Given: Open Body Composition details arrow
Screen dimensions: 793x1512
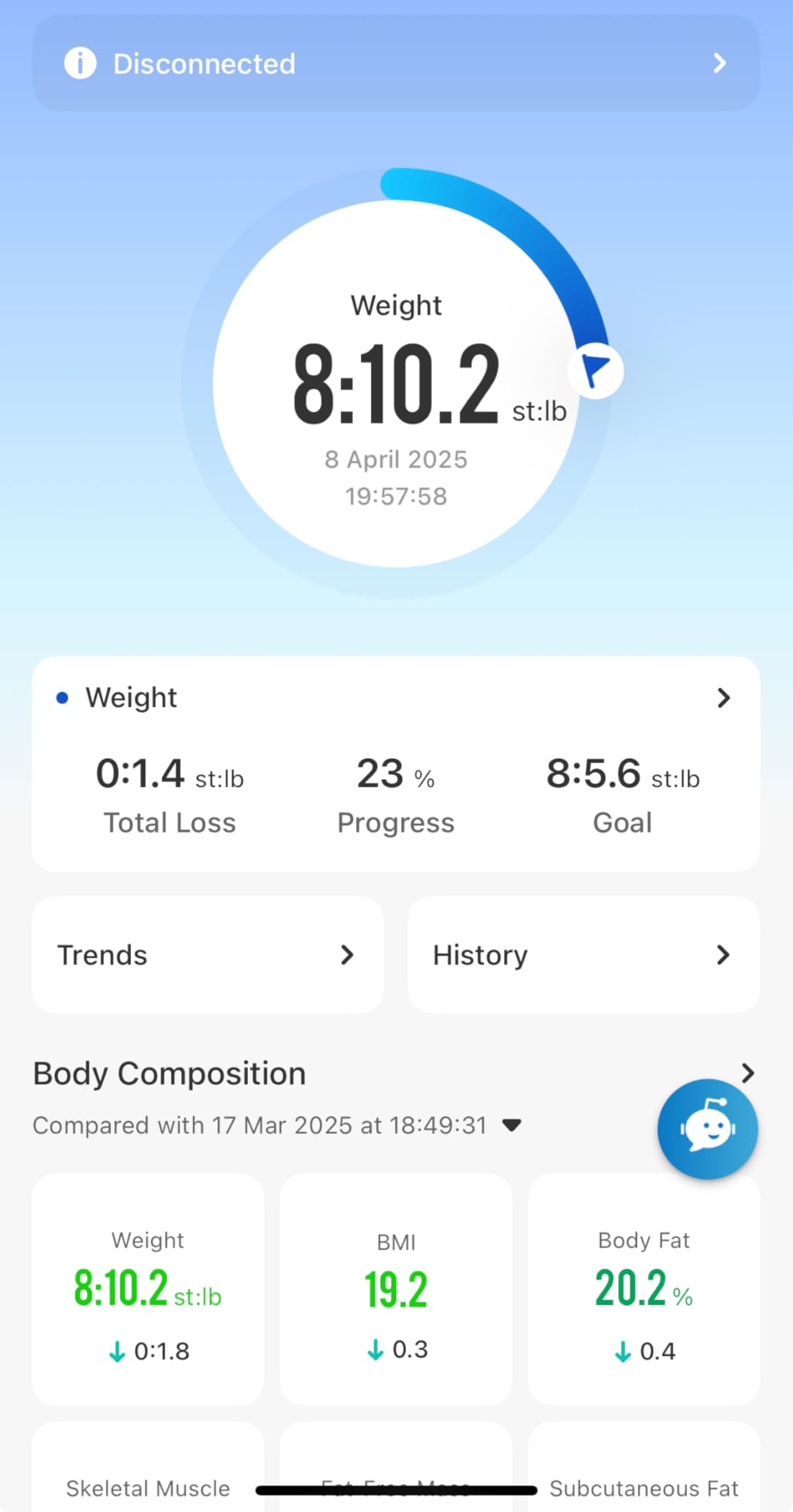Looking at the screenshot, I should pyautogui.click(x=747, y=1073).
